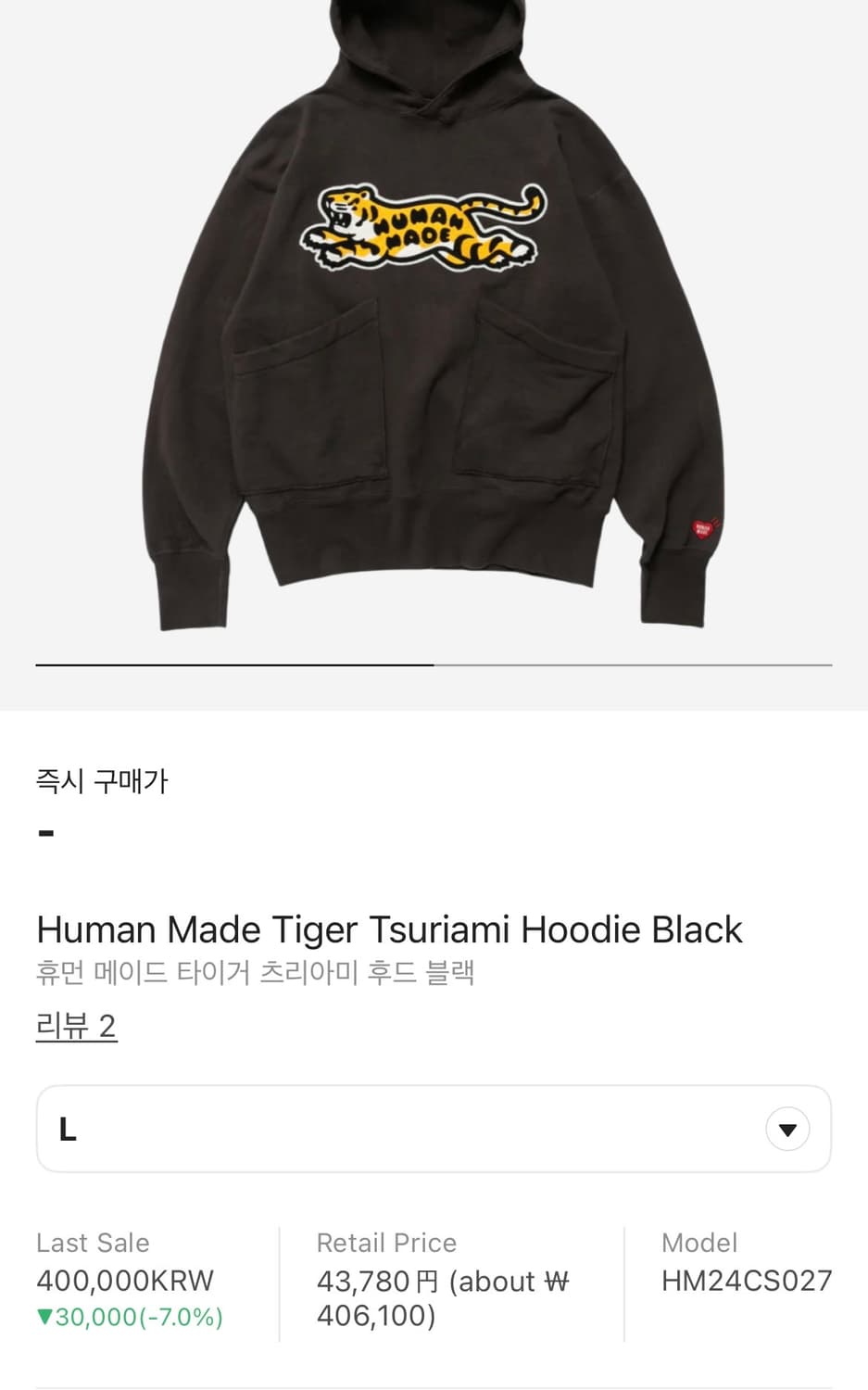Click the Last Sale price 400,000KRW
The image size is (868, 1390).
124,1281
